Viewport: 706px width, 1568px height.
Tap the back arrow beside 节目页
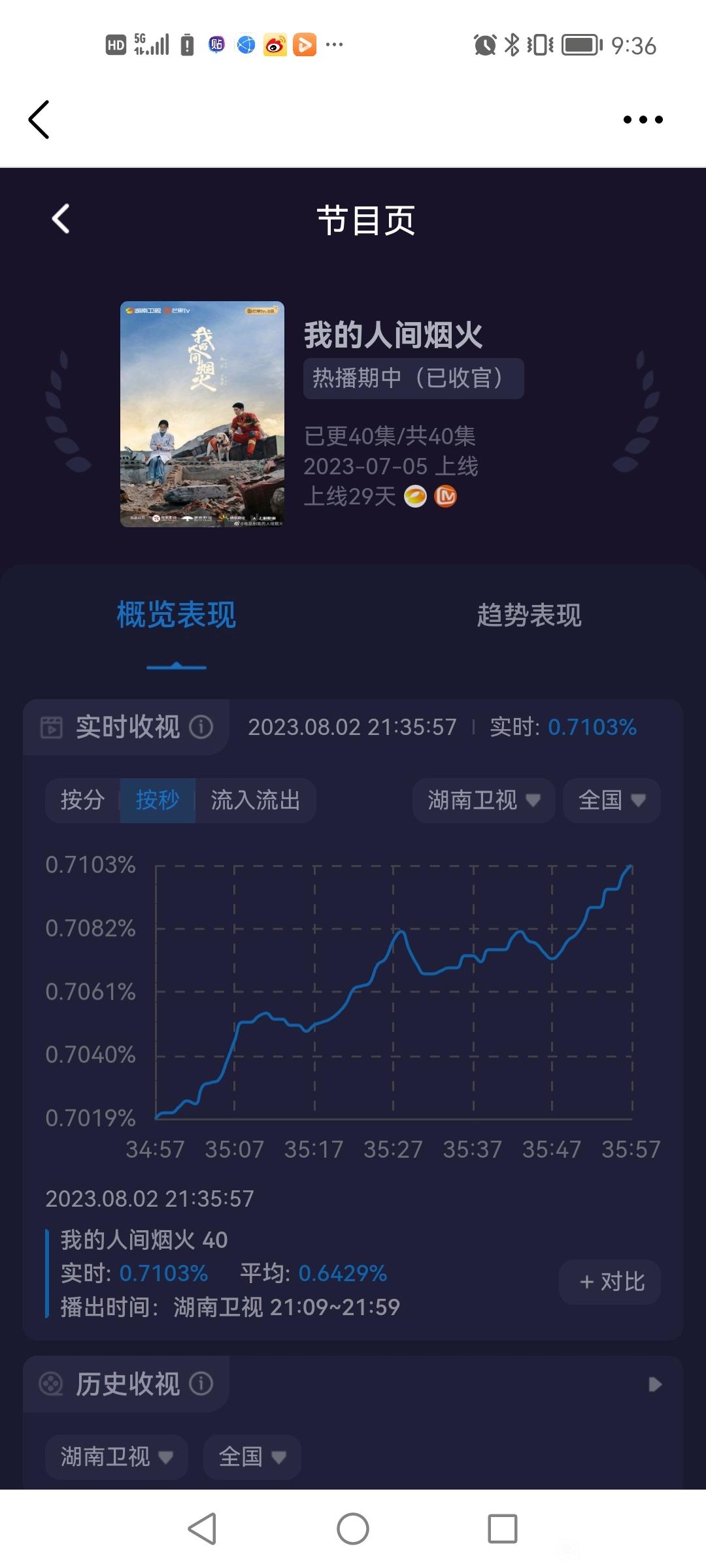pos(61,219)
